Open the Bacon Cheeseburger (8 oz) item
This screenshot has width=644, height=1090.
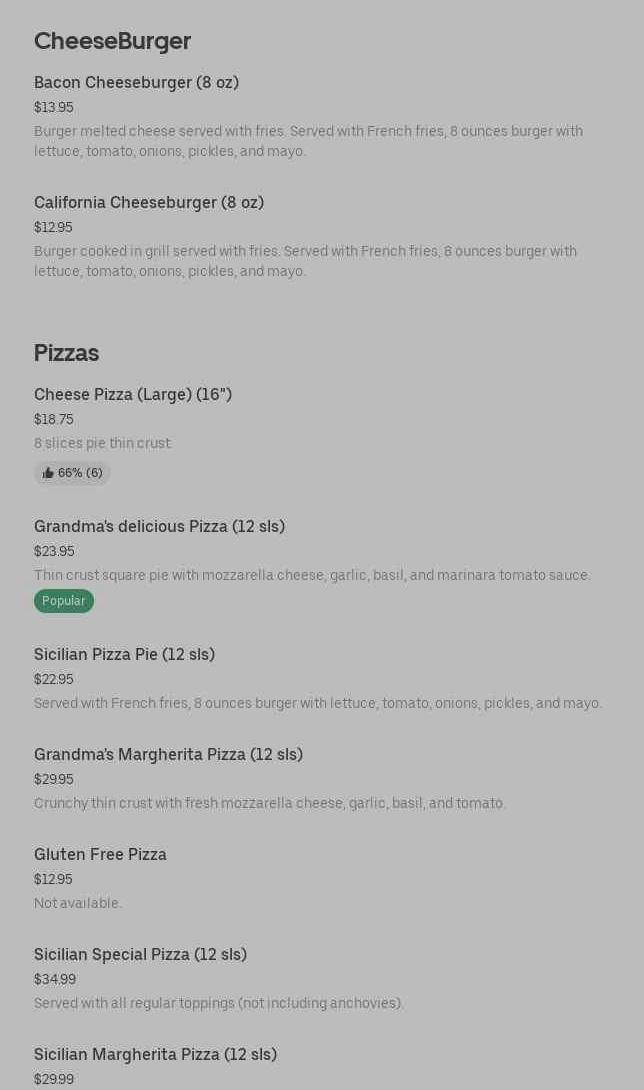click(x=136, y=83)
